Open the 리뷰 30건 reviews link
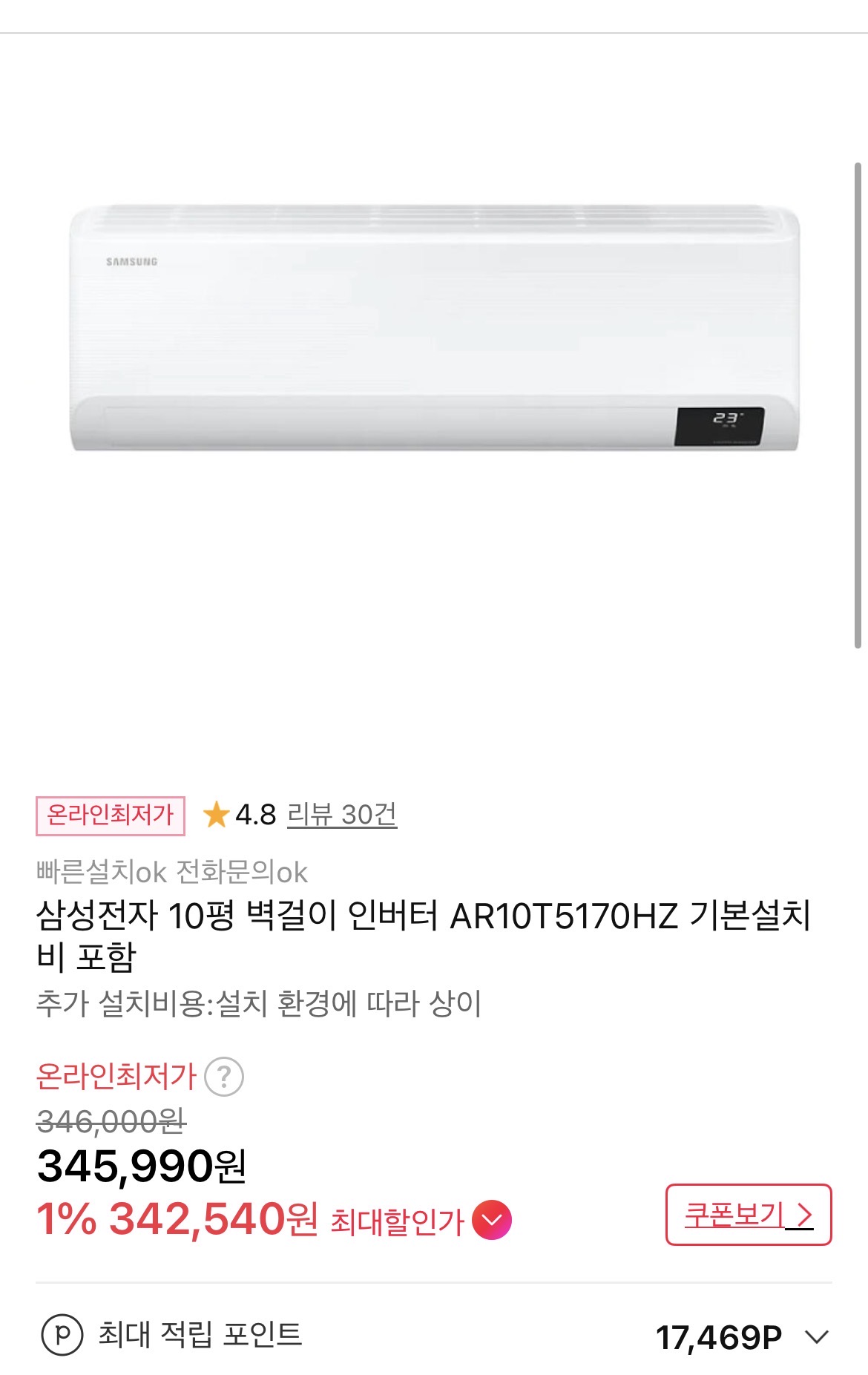Screen dimensions: 868x1375 342,815
